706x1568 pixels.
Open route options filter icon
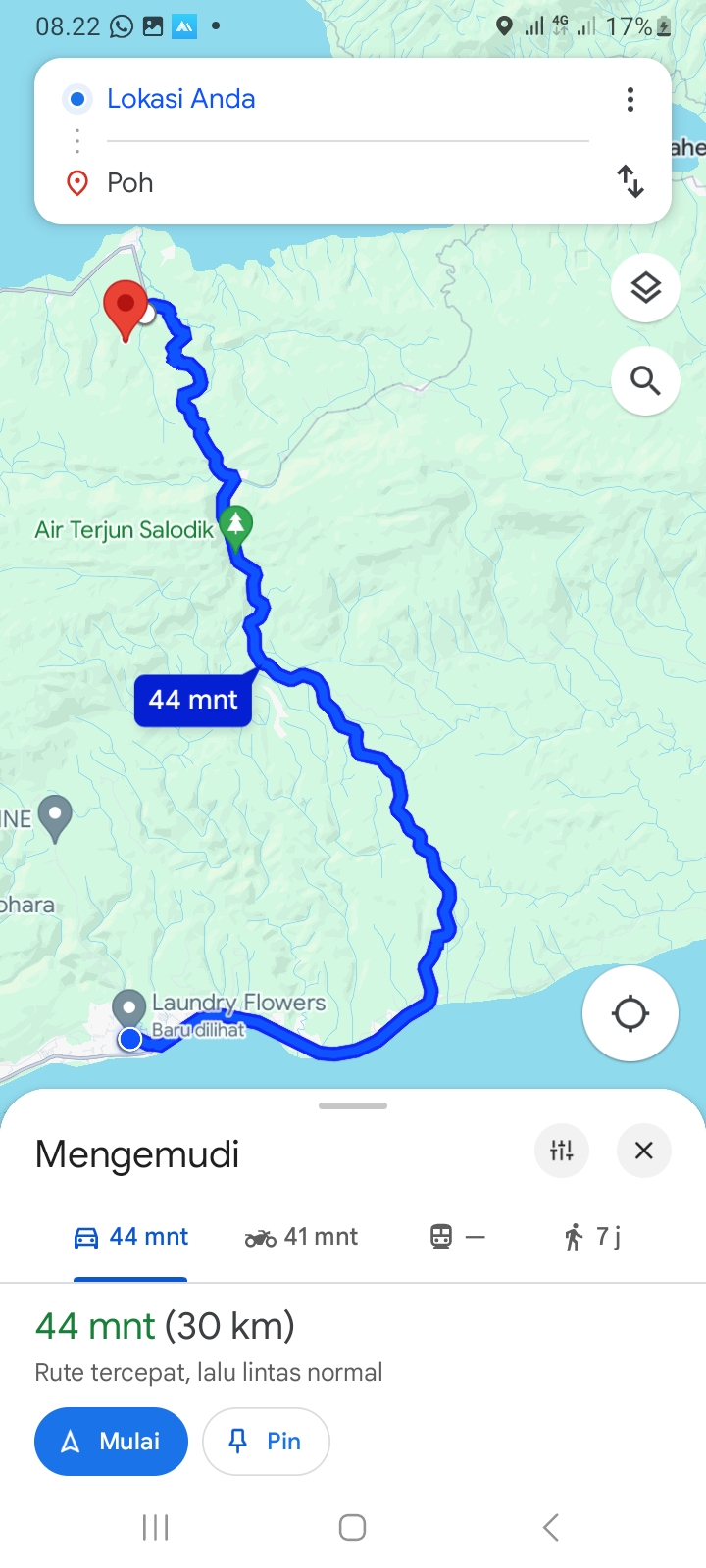(x=562, y=1151)
